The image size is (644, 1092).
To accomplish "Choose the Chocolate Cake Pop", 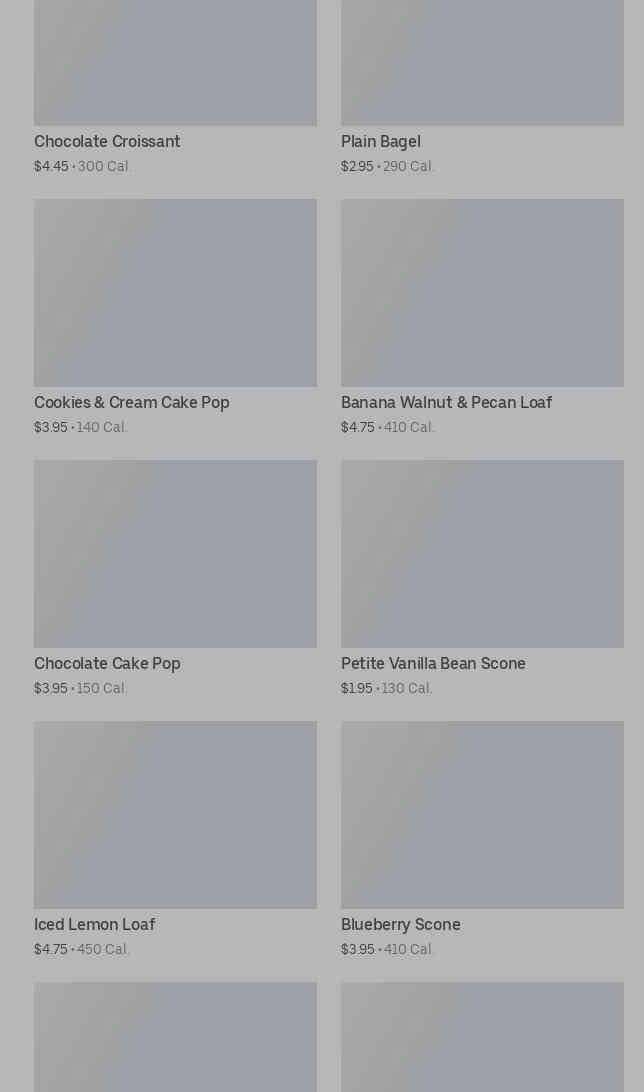I will pyautogui.click(x=175, y=578).
